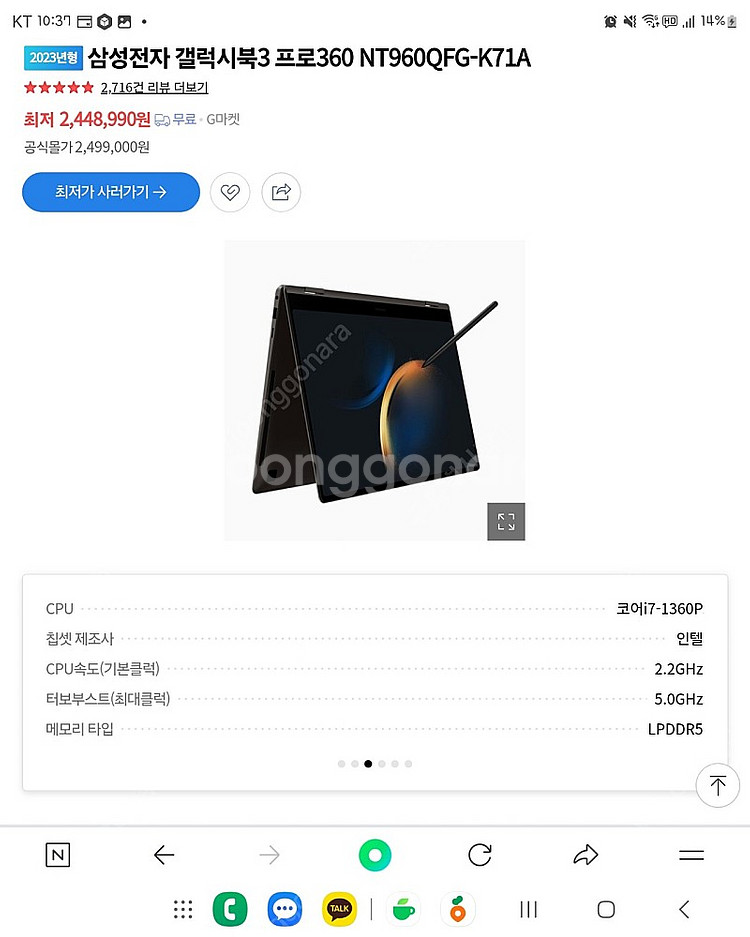Reload the current page

tap(480, 855)
